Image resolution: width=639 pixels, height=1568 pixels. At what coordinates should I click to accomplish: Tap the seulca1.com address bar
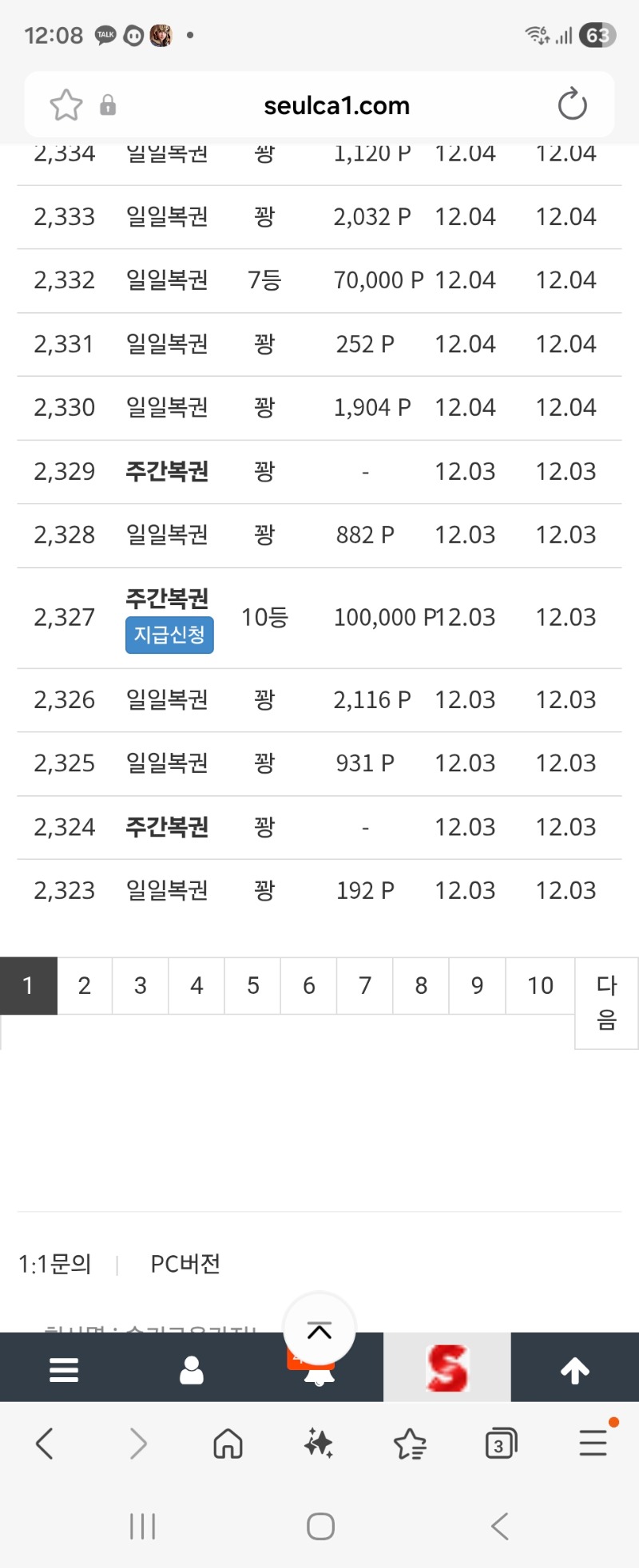pos(336,105)
